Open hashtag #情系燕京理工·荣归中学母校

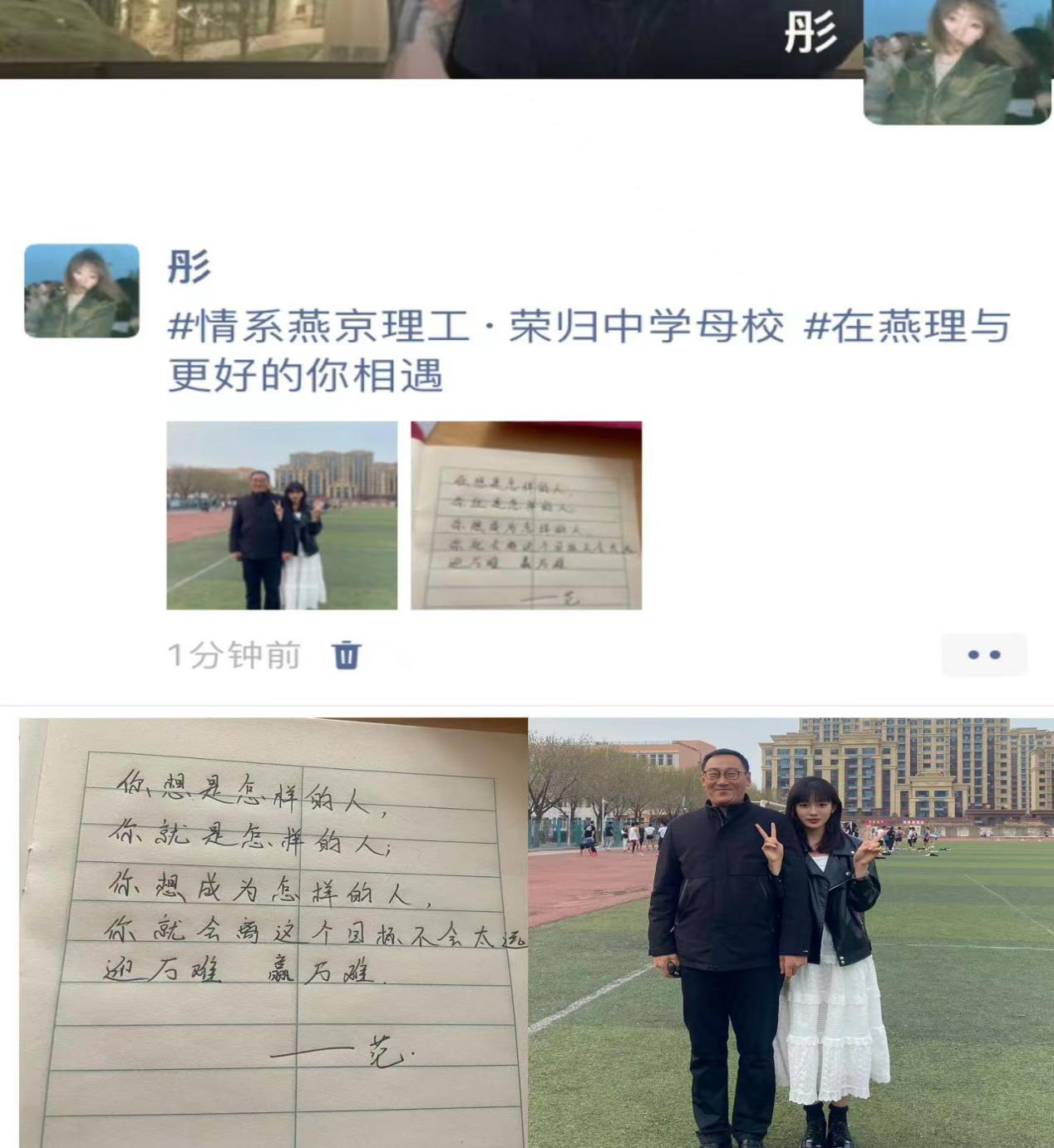coord(475,327)
